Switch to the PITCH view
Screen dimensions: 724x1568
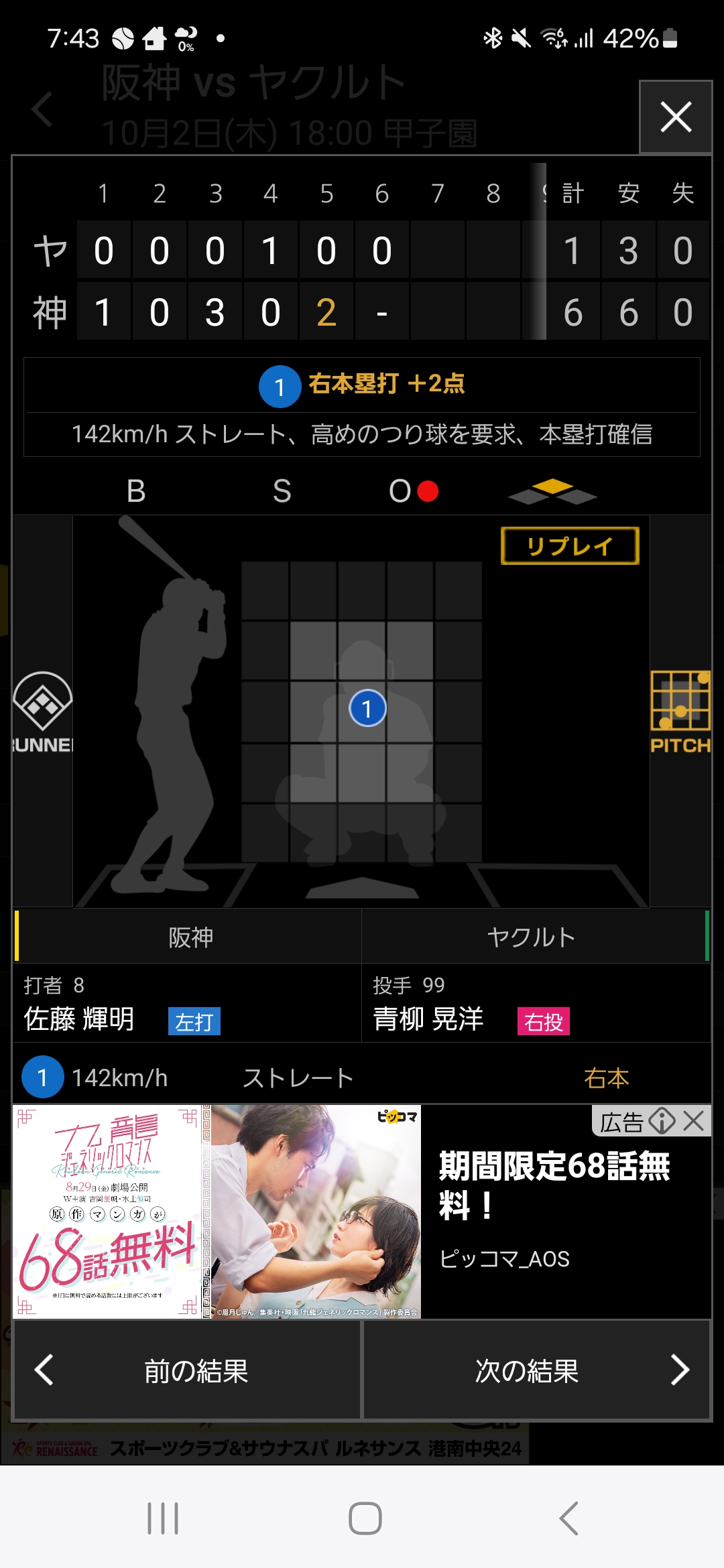click(x=680, y=712)
